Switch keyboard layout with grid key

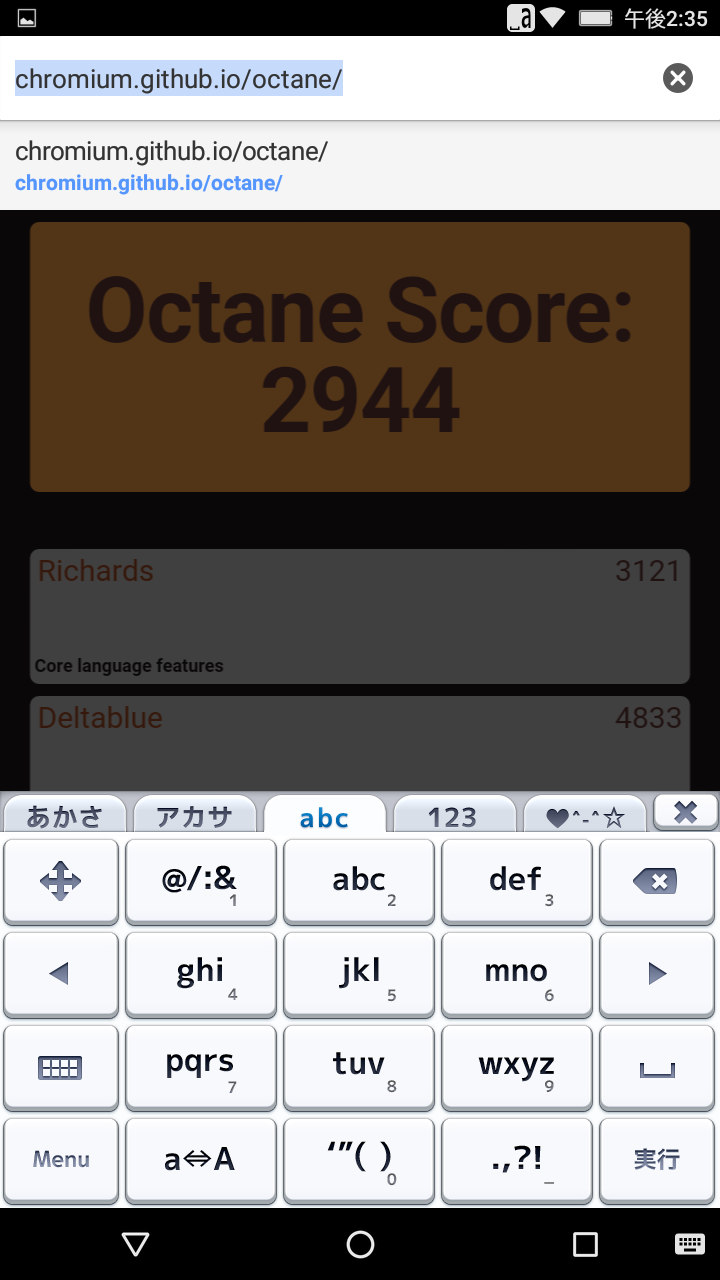point(61,1068)
